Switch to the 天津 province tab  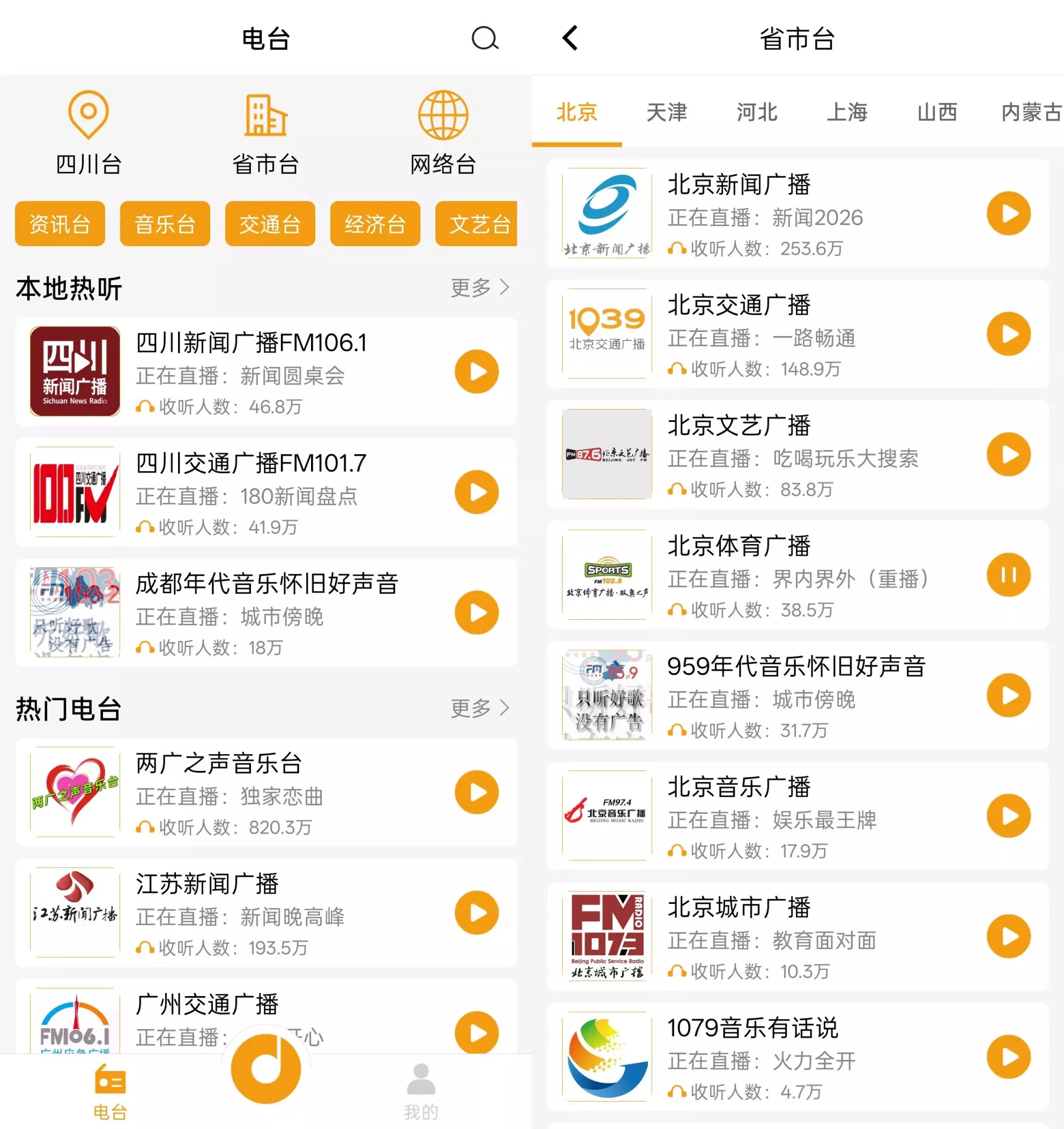(x=667, y=113)
